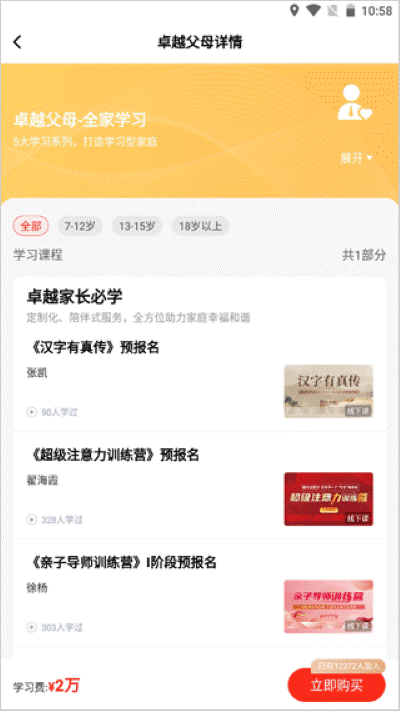Tap the 立即购买 buy button
Viewport: 400px width, 711px height.
tap(337, 685)
